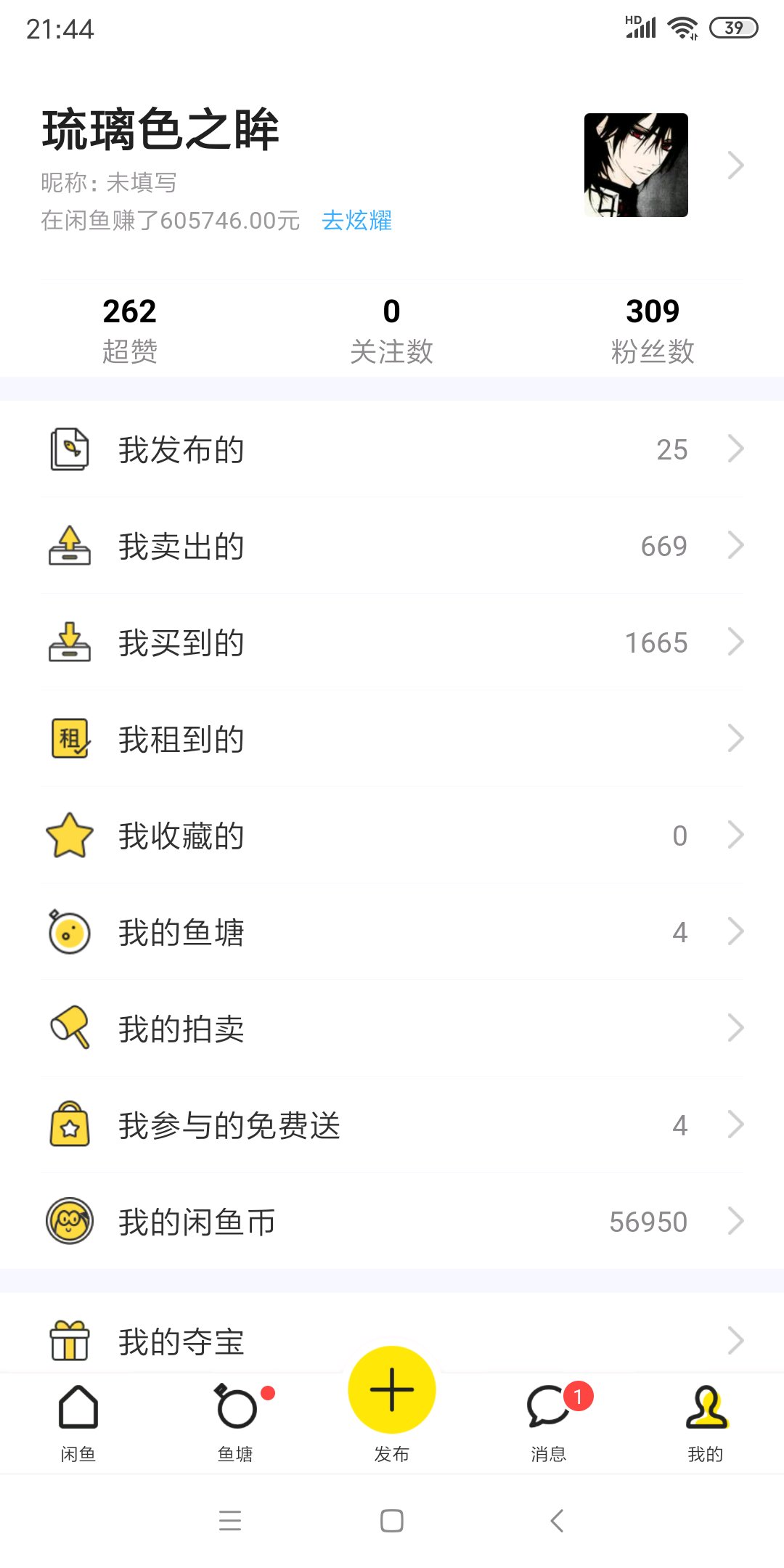Open 我买到的 orders

pyautogui.click(x=392, y=642)
